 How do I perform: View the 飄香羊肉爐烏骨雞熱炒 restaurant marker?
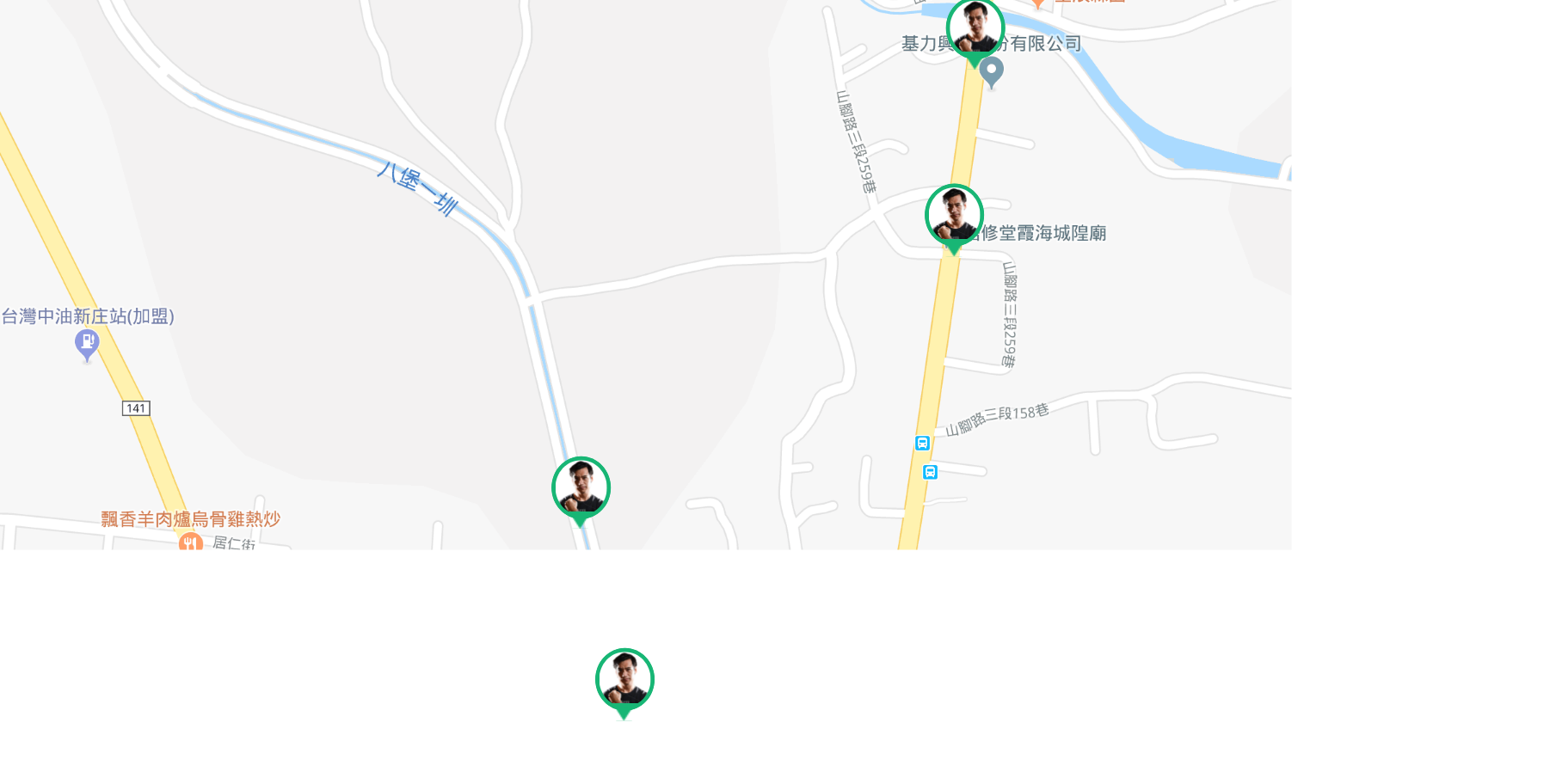(190, 542)
